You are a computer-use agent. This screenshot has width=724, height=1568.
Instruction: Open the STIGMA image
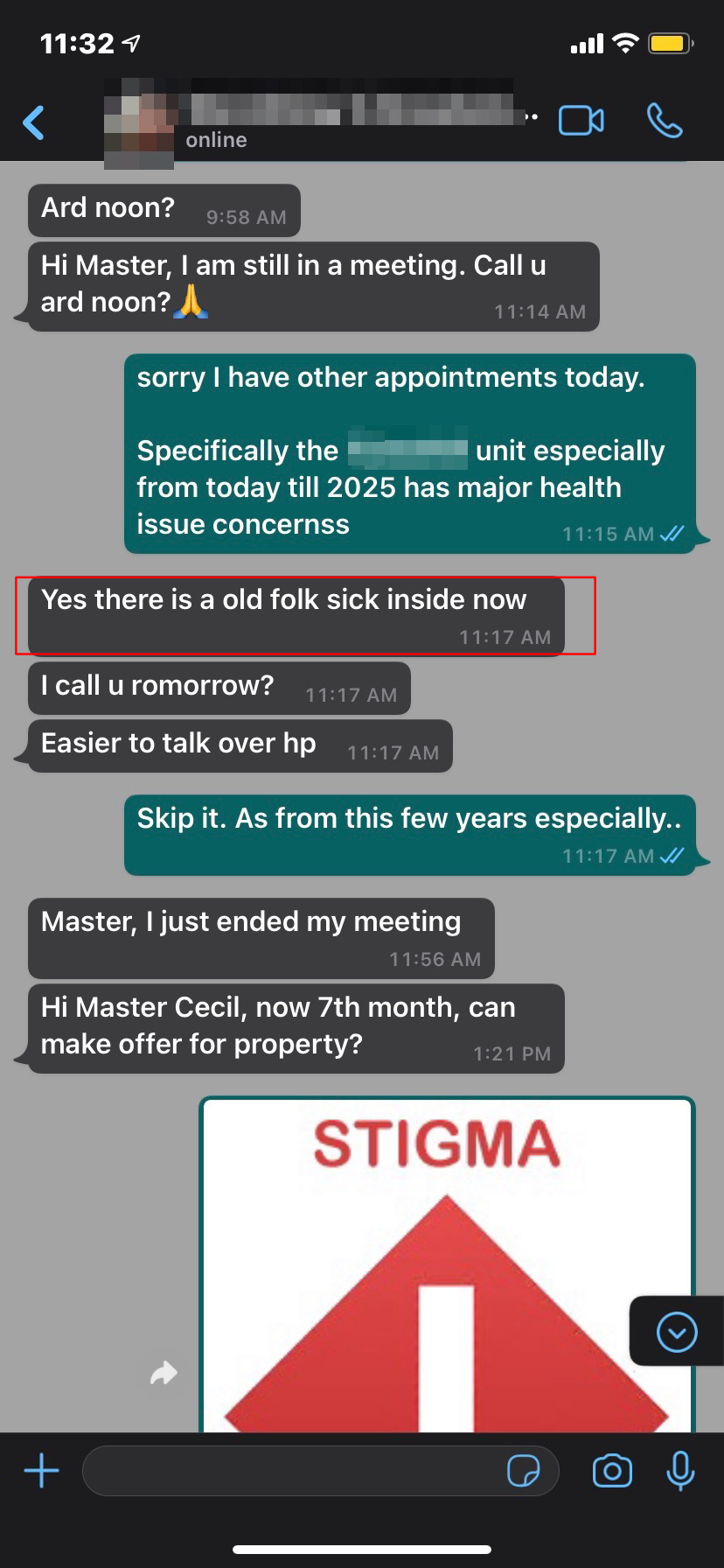(447, 1269)
